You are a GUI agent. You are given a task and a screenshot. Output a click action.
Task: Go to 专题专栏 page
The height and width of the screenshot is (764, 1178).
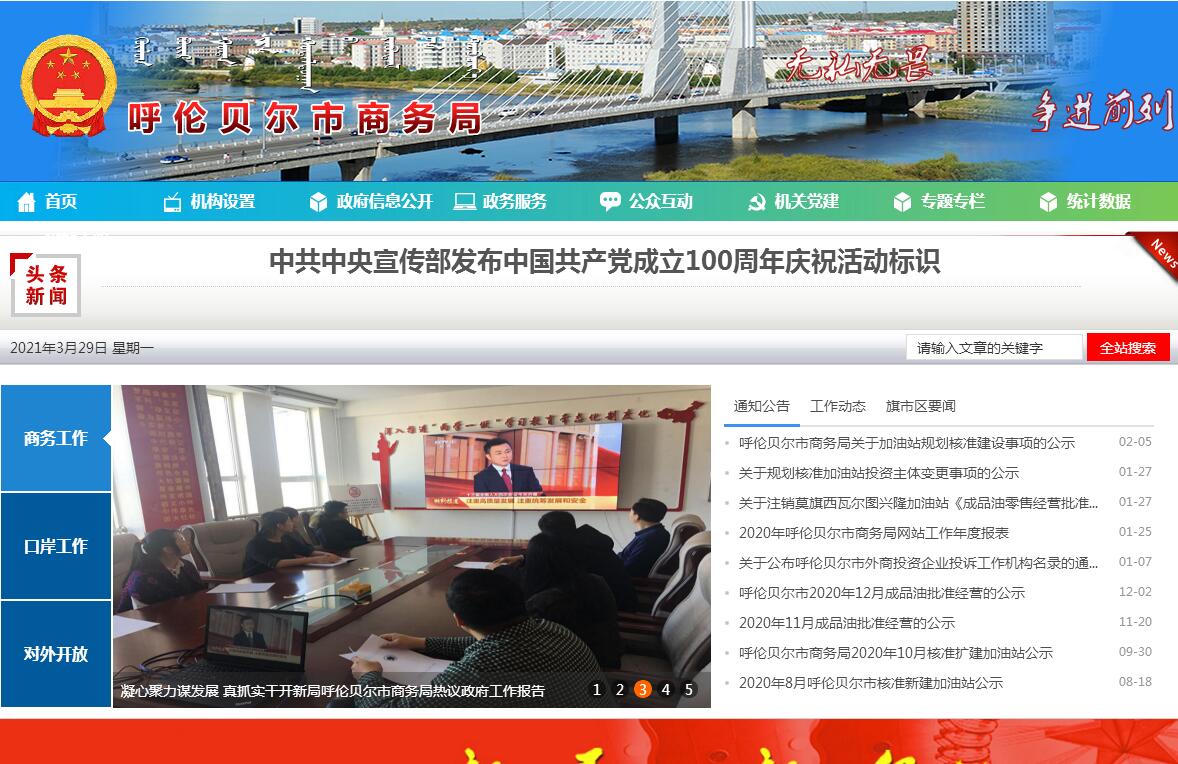point(940,202)
